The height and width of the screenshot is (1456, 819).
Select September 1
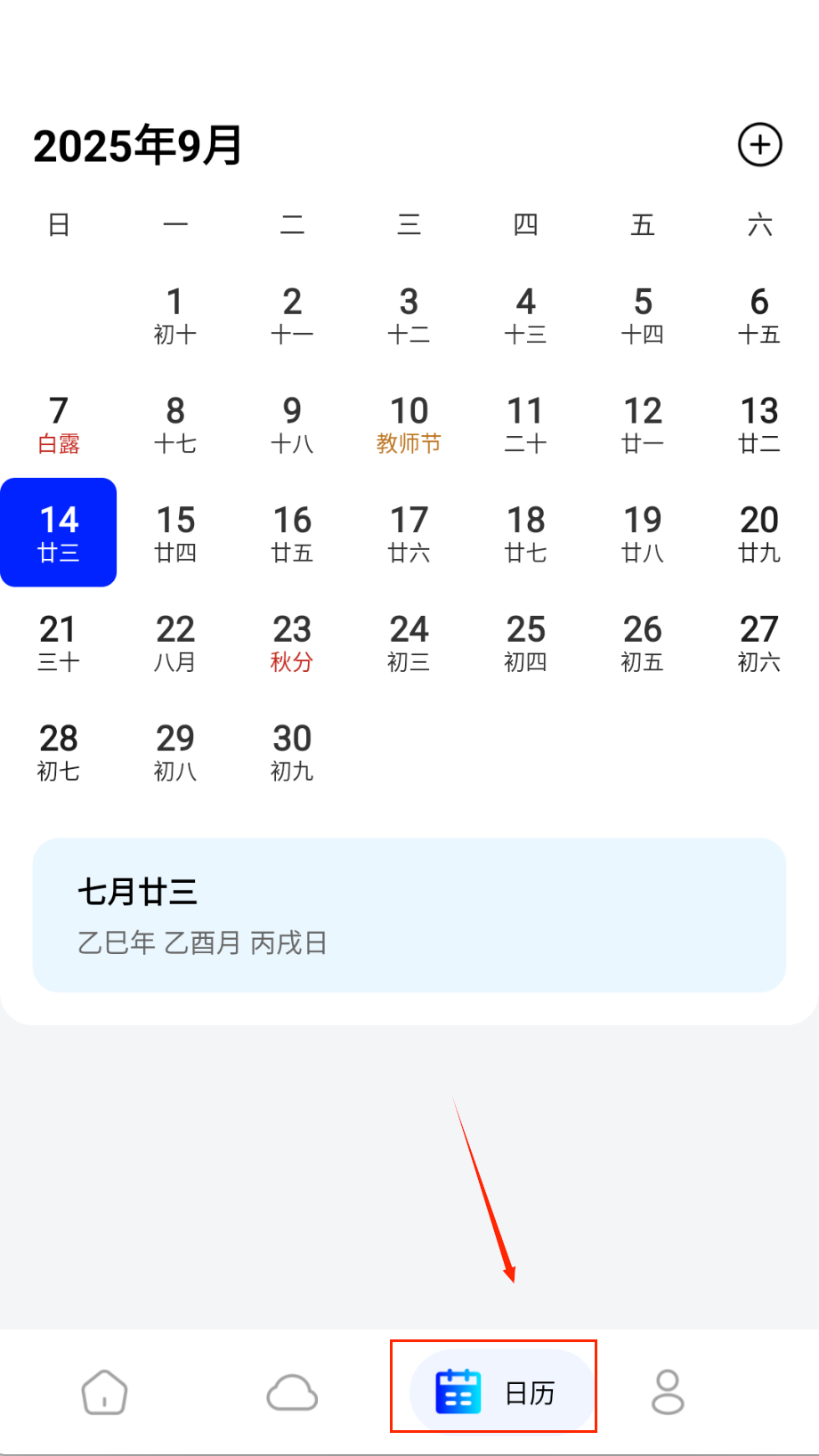tap(175, 315)
